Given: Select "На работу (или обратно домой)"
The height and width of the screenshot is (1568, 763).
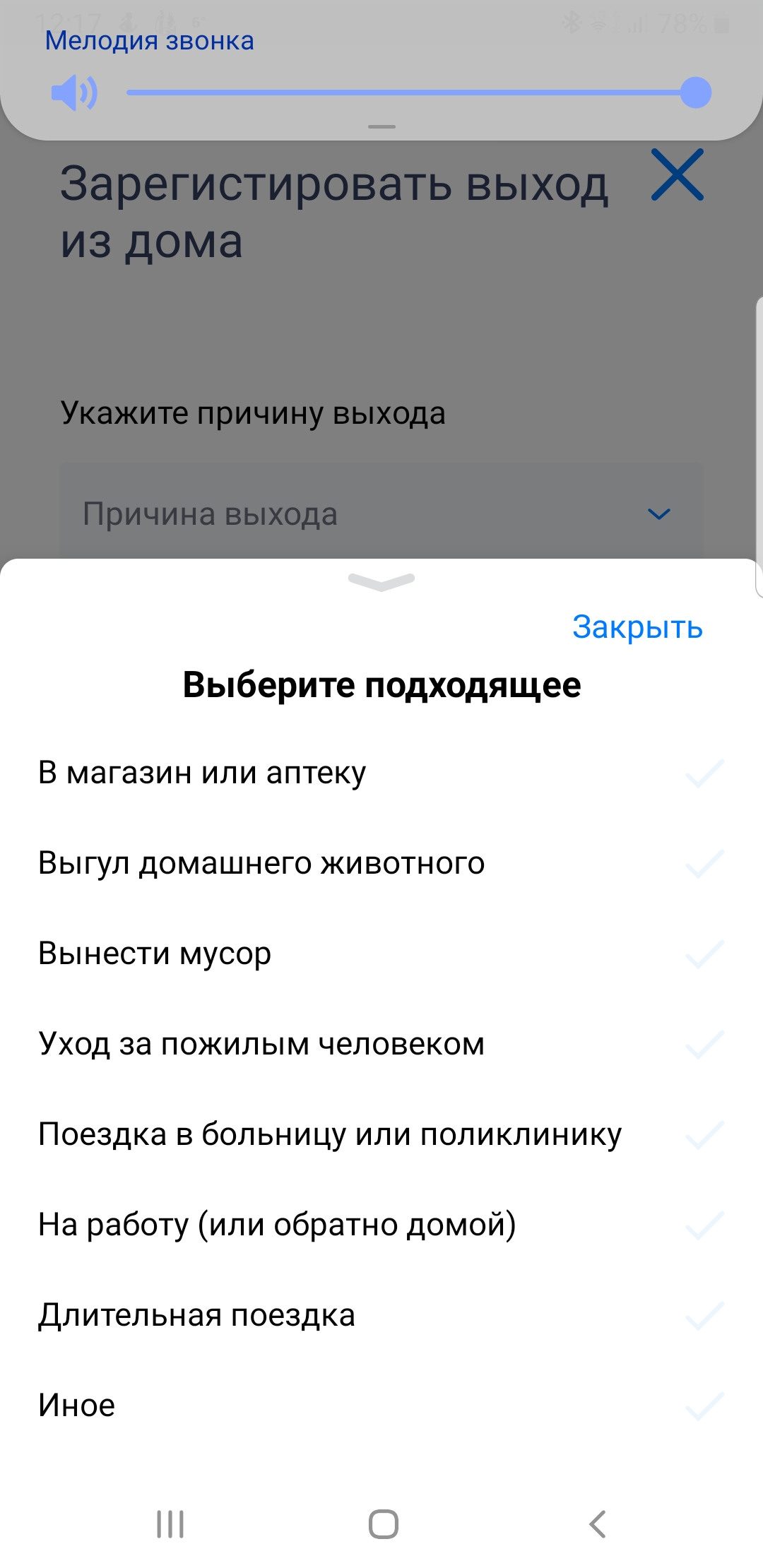Looking at the screenshot, I should (381, 1225).
